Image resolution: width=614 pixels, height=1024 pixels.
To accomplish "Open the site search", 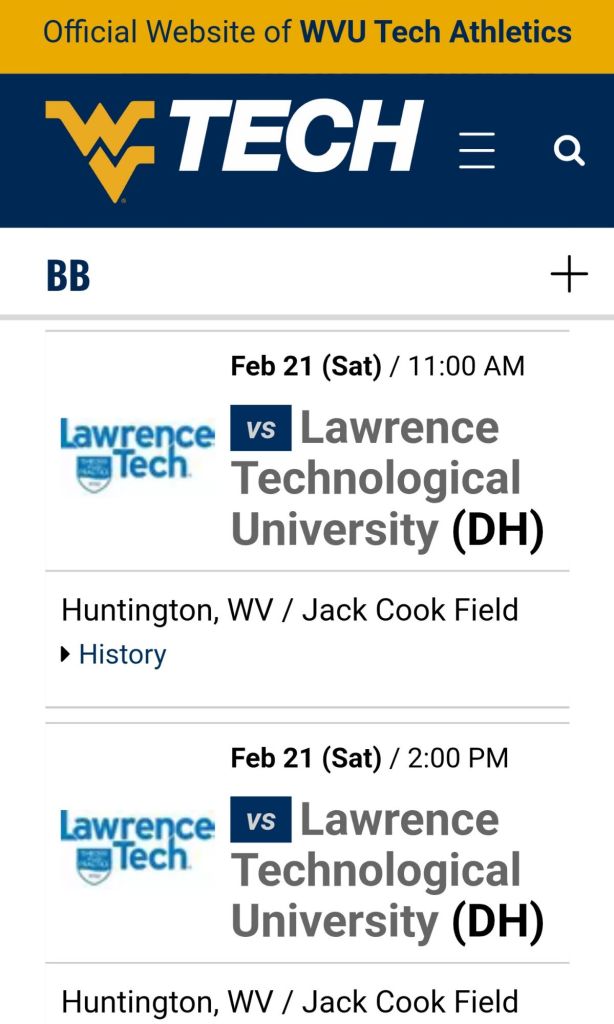I will point(569,151).
